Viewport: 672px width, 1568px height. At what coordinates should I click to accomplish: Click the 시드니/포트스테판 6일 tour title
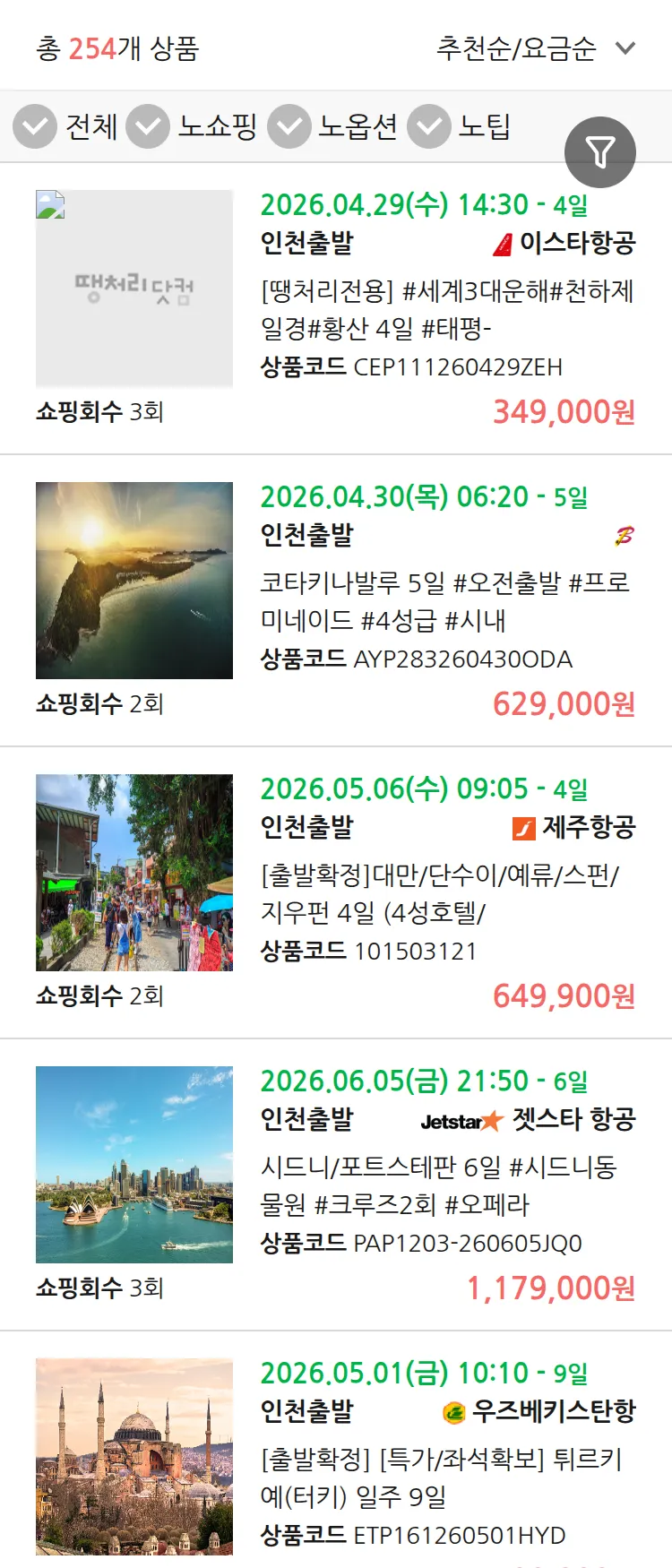pyautogui.click(x=439, y=1186)
